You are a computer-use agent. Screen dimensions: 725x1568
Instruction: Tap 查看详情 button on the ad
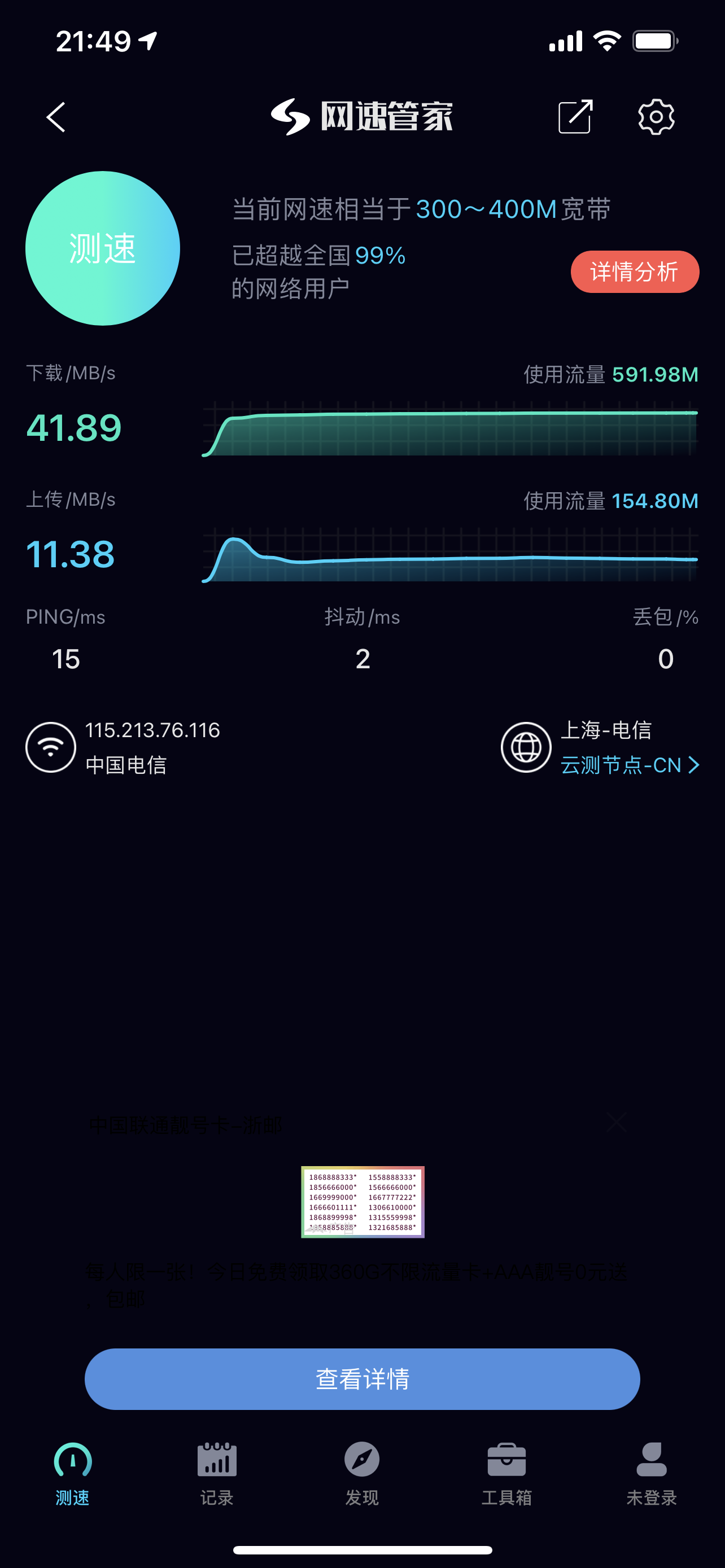coord(362,1379)
